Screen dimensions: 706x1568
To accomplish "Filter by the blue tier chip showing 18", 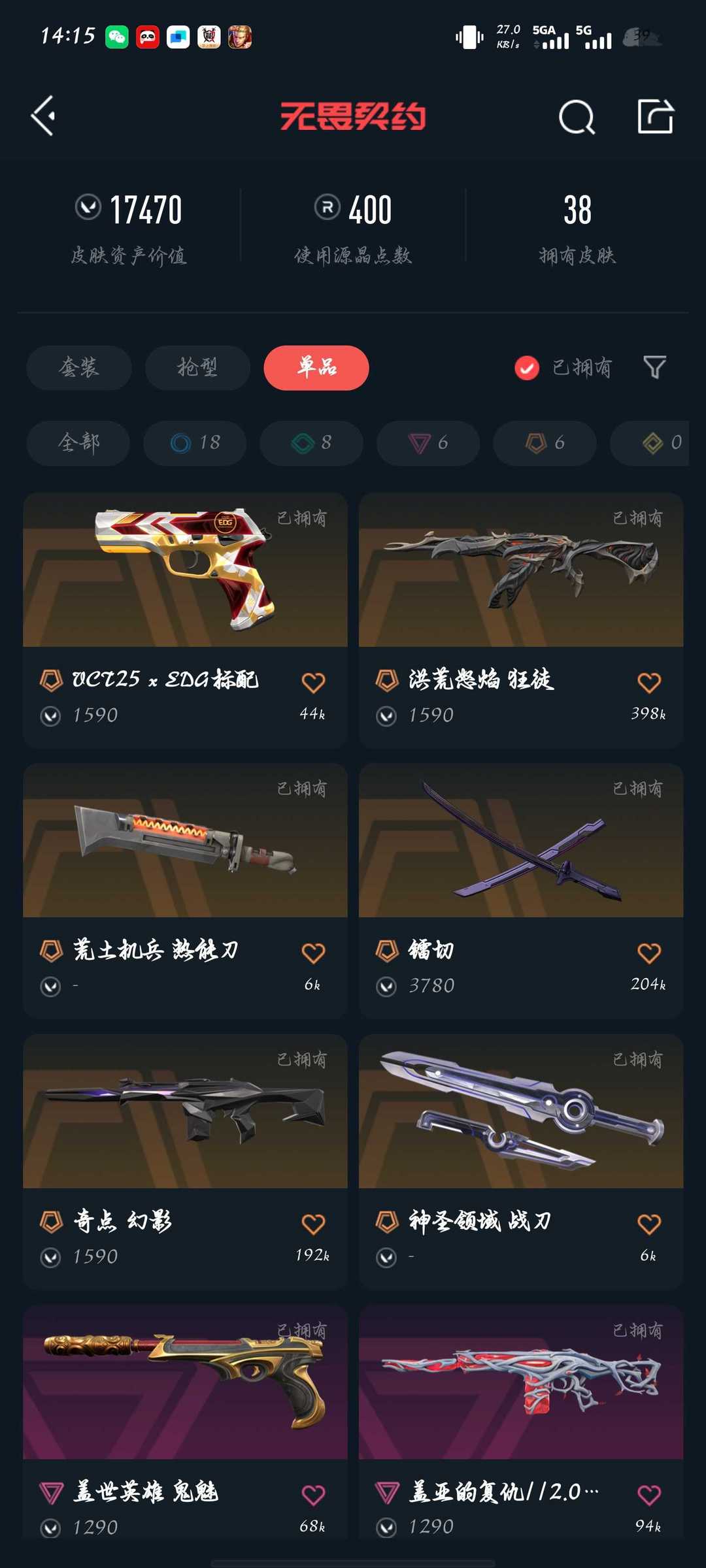I will pos(195,443).
